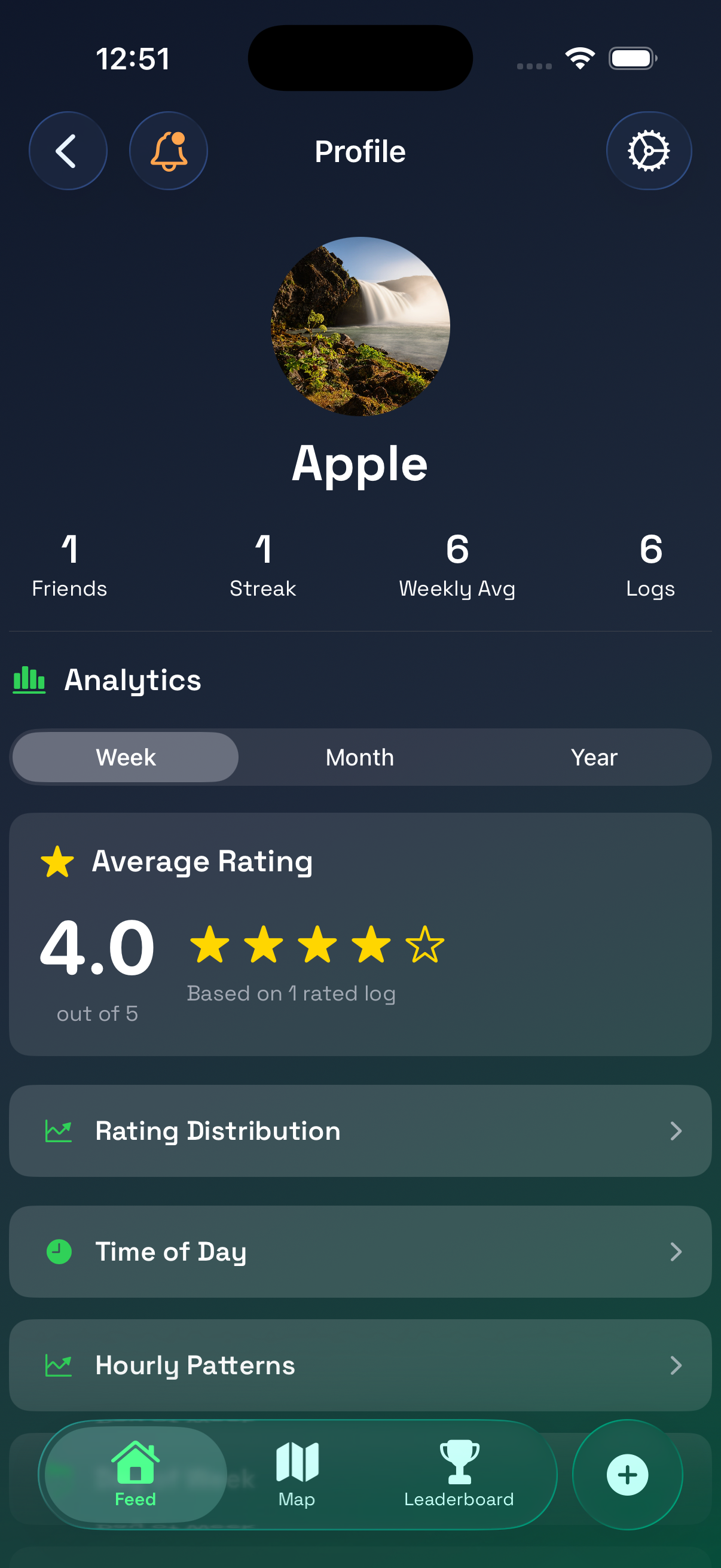The image size is (721, 1568).
Task: Expand the Hourly Patterns row
Action: (360, 1365)
